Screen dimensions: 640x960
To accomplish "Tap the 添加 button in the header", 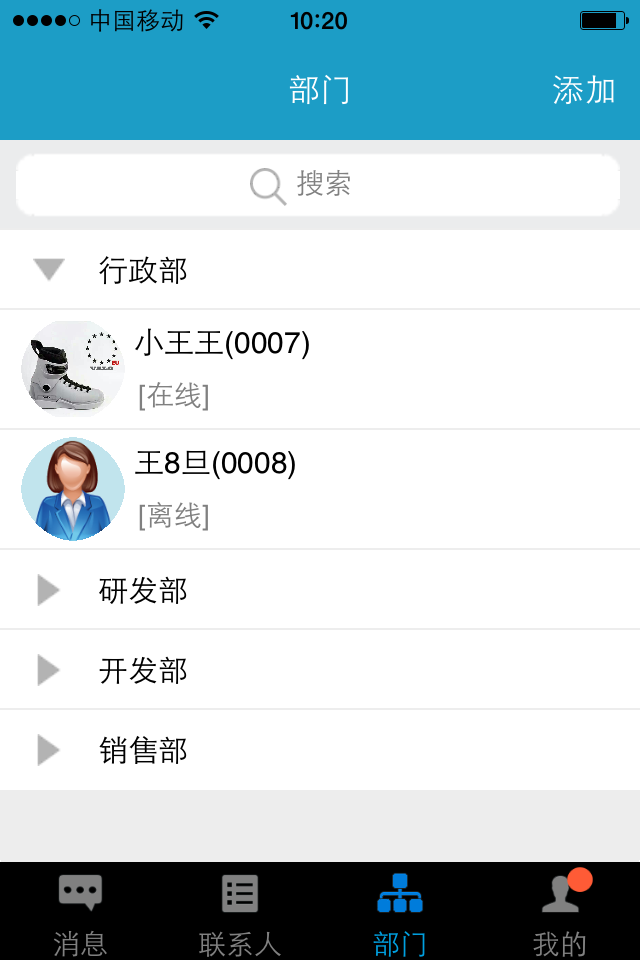I will pos(583,91).
